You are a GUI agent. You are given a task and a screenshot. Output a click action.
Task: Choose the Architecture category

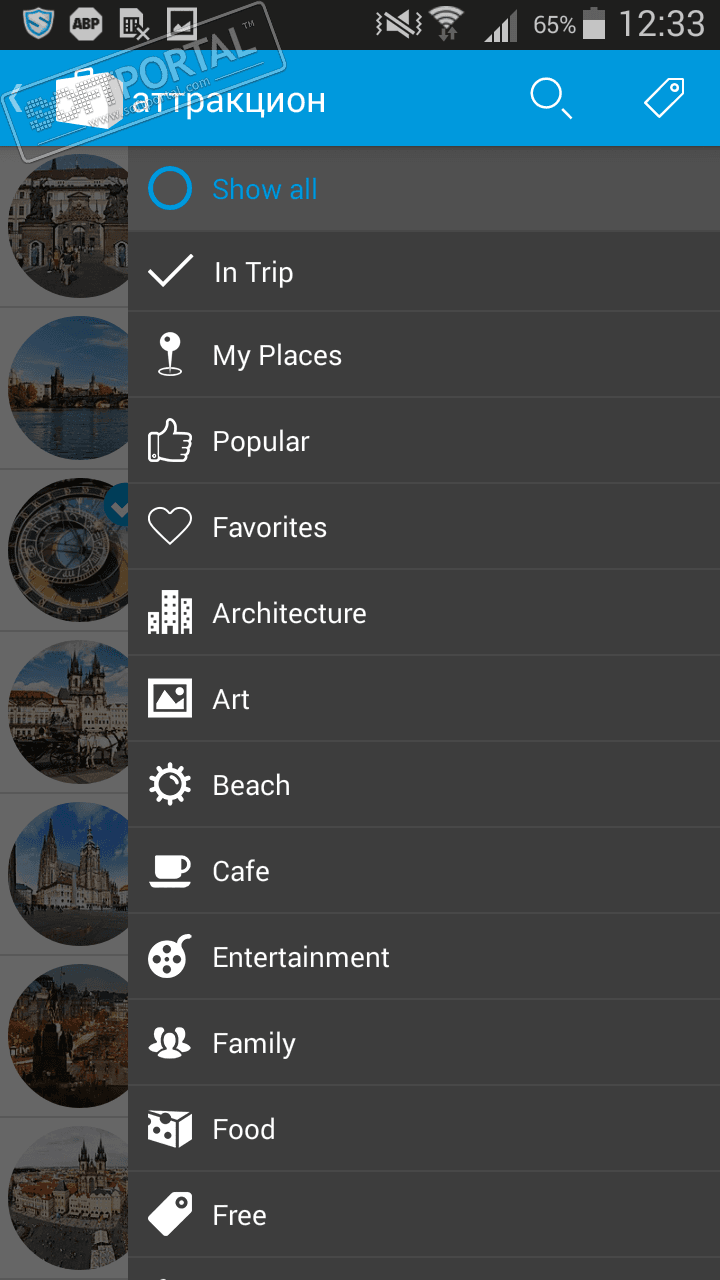[289, 614]
